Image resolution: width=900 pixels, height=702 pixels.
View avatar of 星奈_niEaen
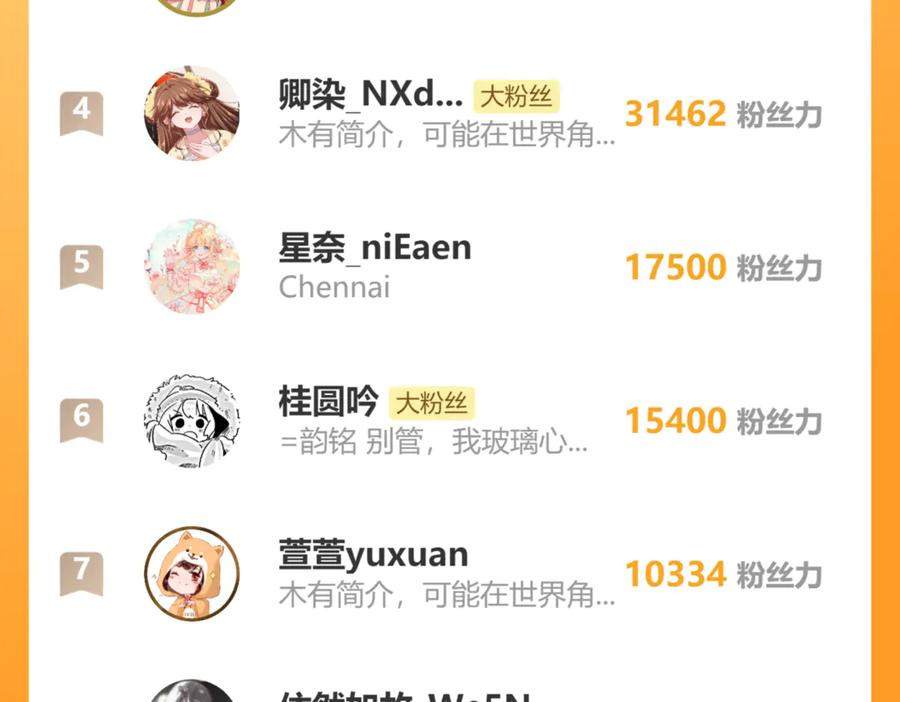point(192,266)
